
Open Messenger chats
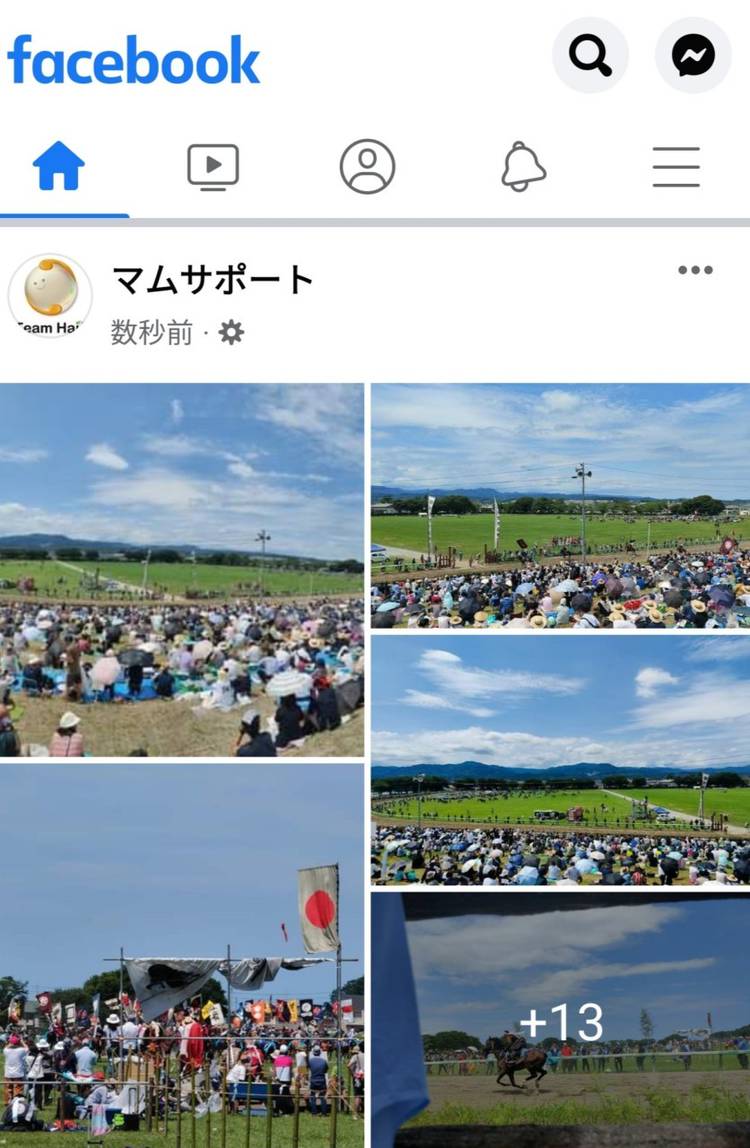point(693,55)
